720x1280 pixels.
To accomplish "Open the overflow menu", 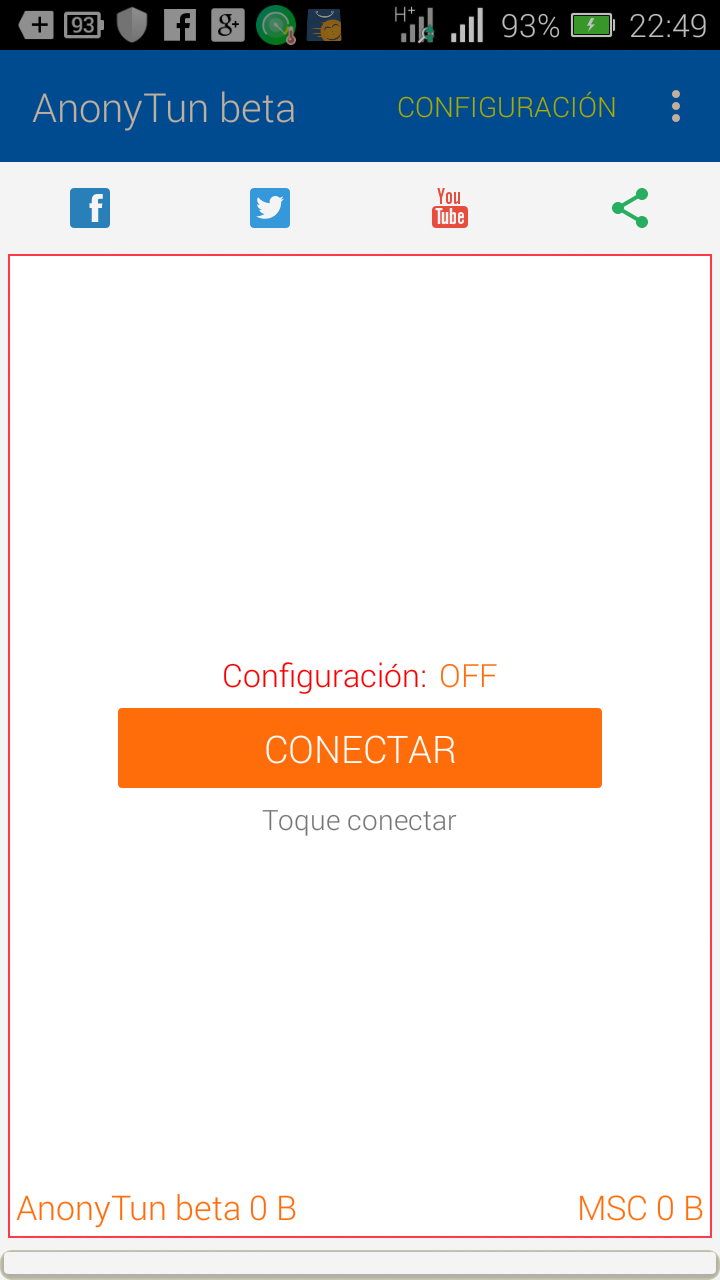I will click(x=676, y=107).
